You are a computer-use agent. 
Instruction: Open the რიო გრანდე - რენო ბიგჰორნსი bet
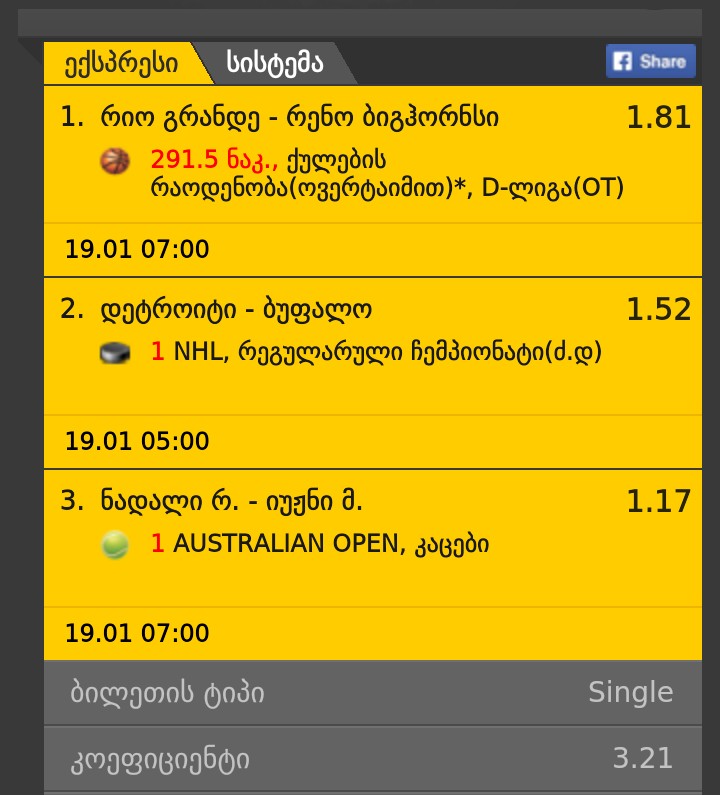[300, 118]
